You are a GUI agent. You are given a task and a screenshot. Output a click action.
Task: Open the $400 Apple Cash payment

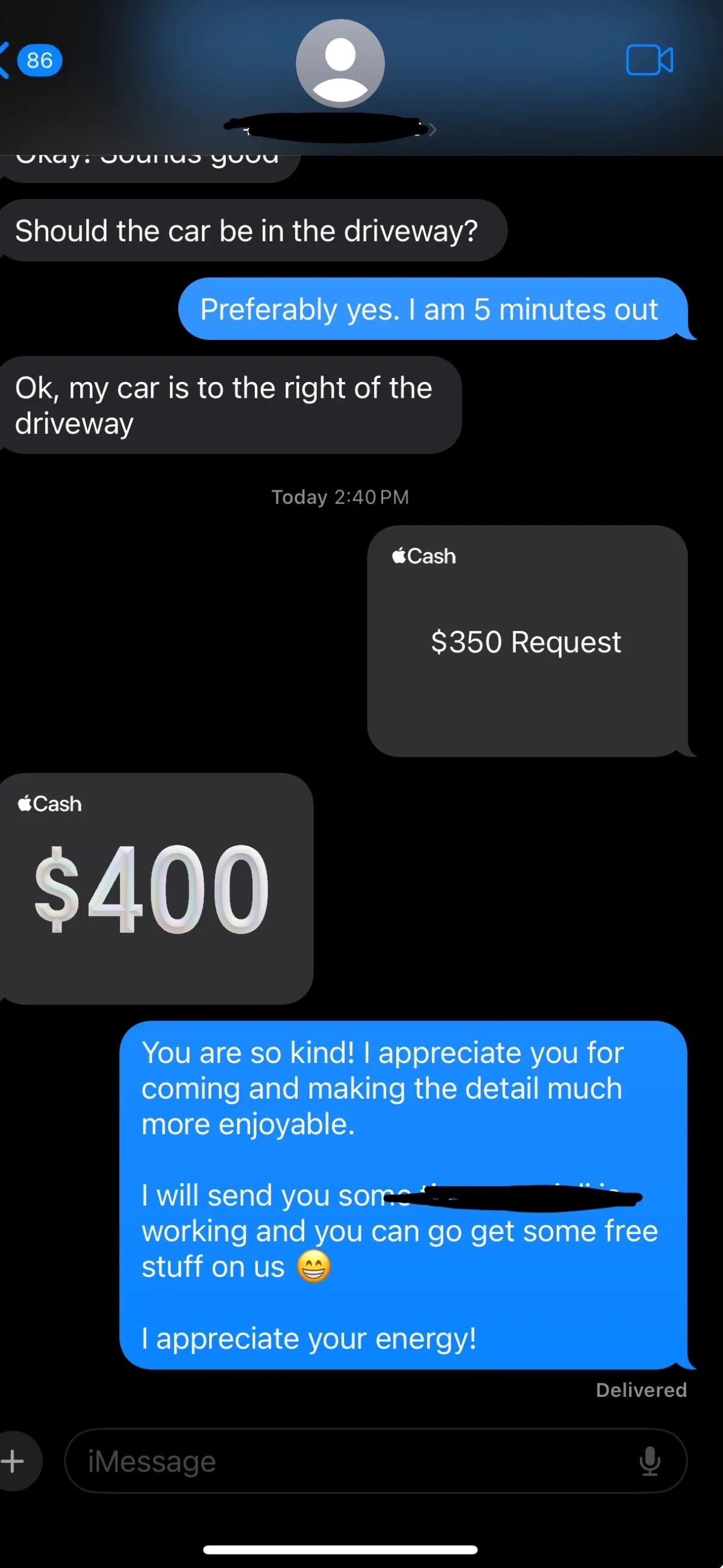coord(156,889)
